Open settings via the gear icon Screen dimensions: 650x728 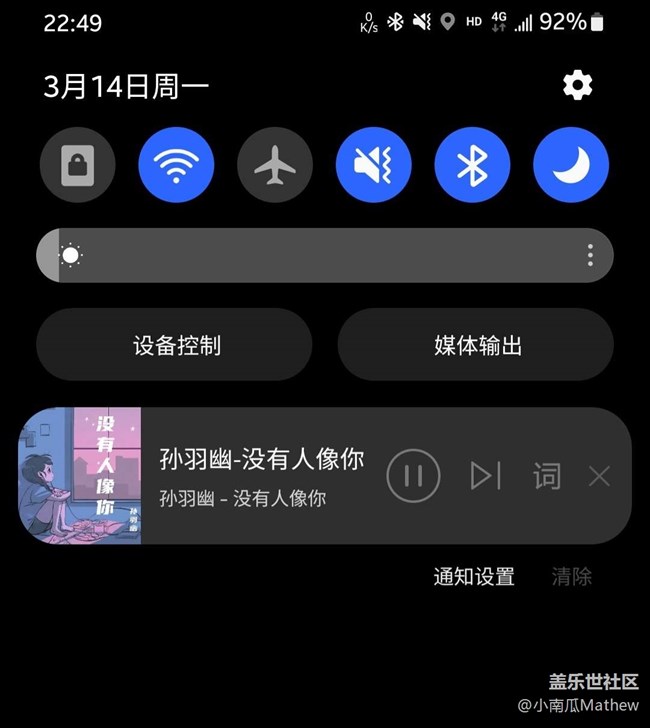point(578,86)
